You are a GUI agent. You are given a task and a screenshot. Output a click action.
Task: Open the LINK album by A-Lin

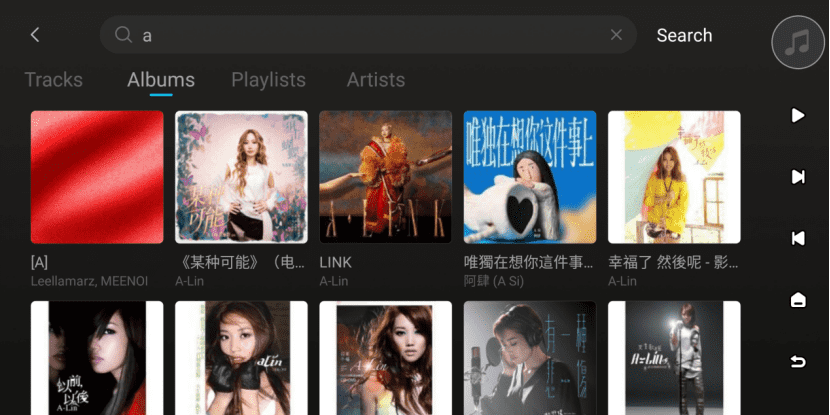tap(385, 178)
